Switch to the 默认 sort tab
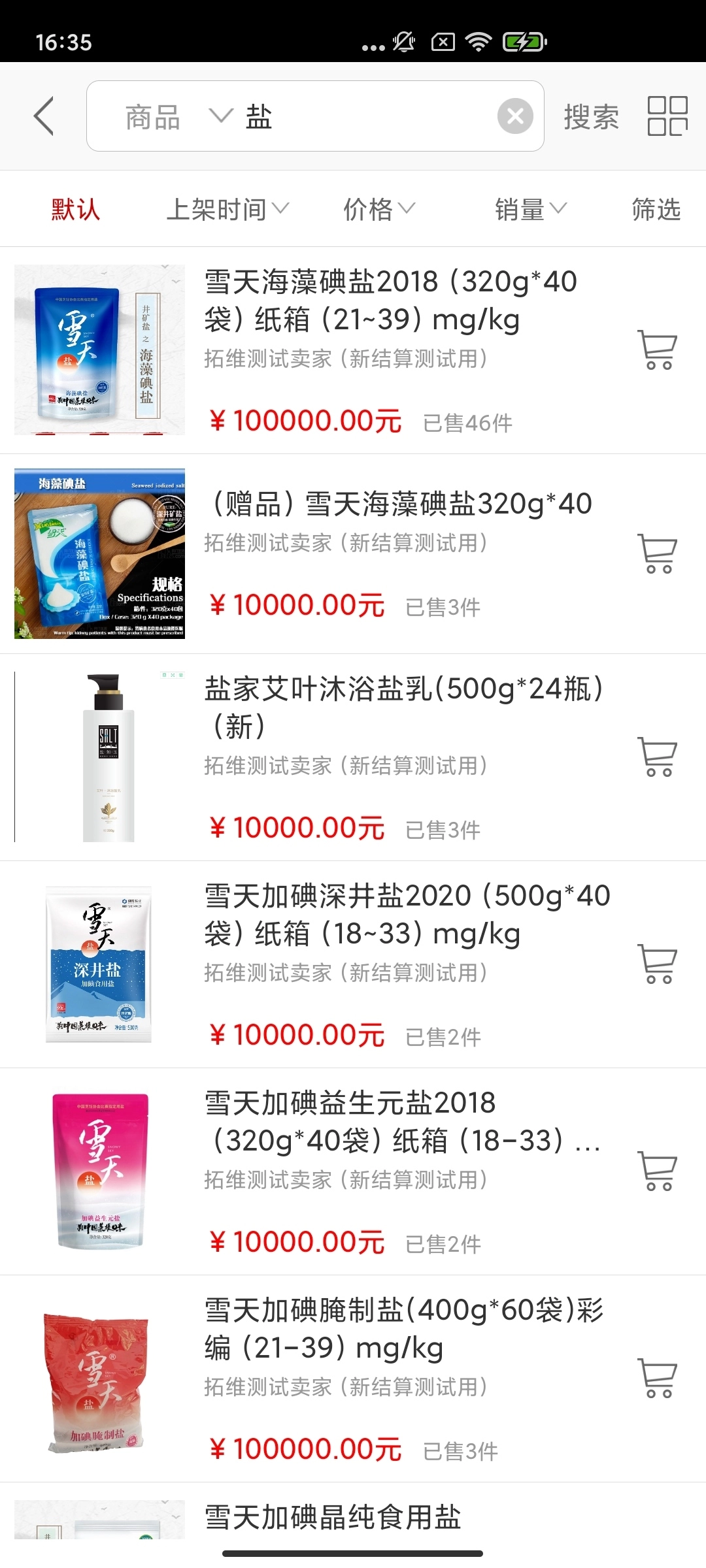This screenshot has width=706, height=1568. (x=76, y=209)
